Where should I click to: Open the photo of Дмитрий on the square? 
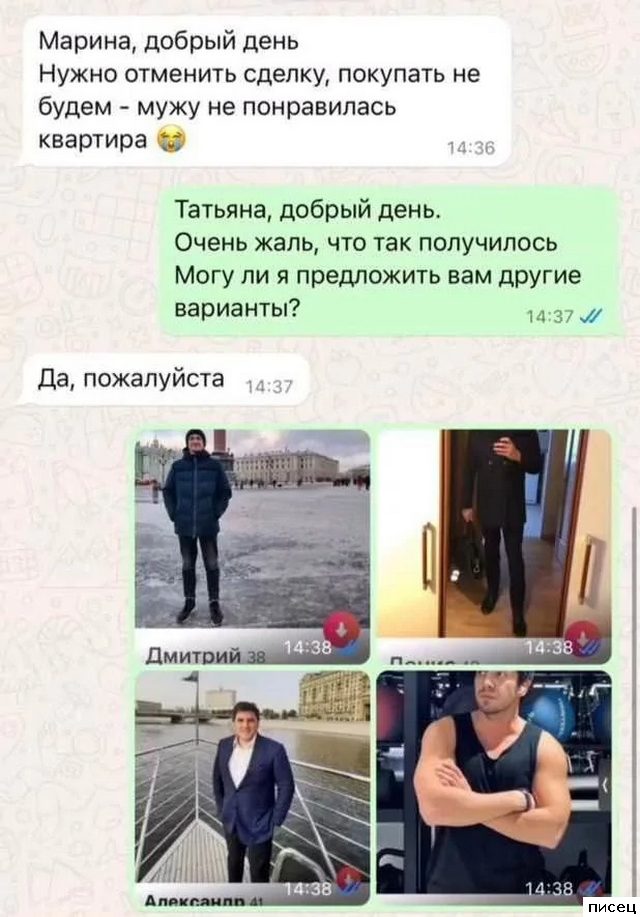[252, 540]
